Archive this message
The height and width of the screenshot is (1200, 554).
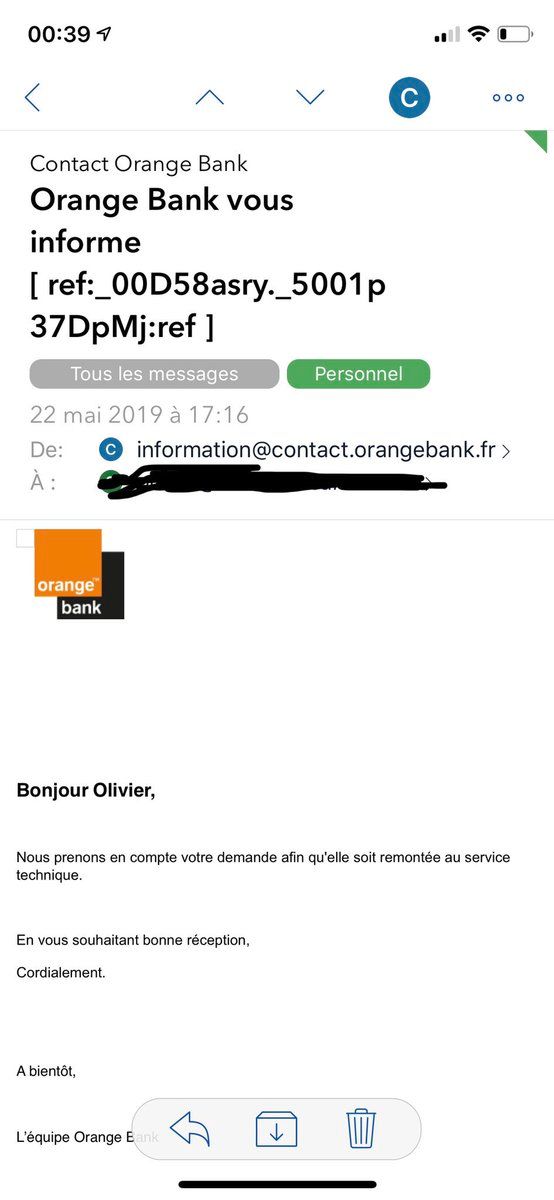pyautogui.click(x=276, y=1129)
